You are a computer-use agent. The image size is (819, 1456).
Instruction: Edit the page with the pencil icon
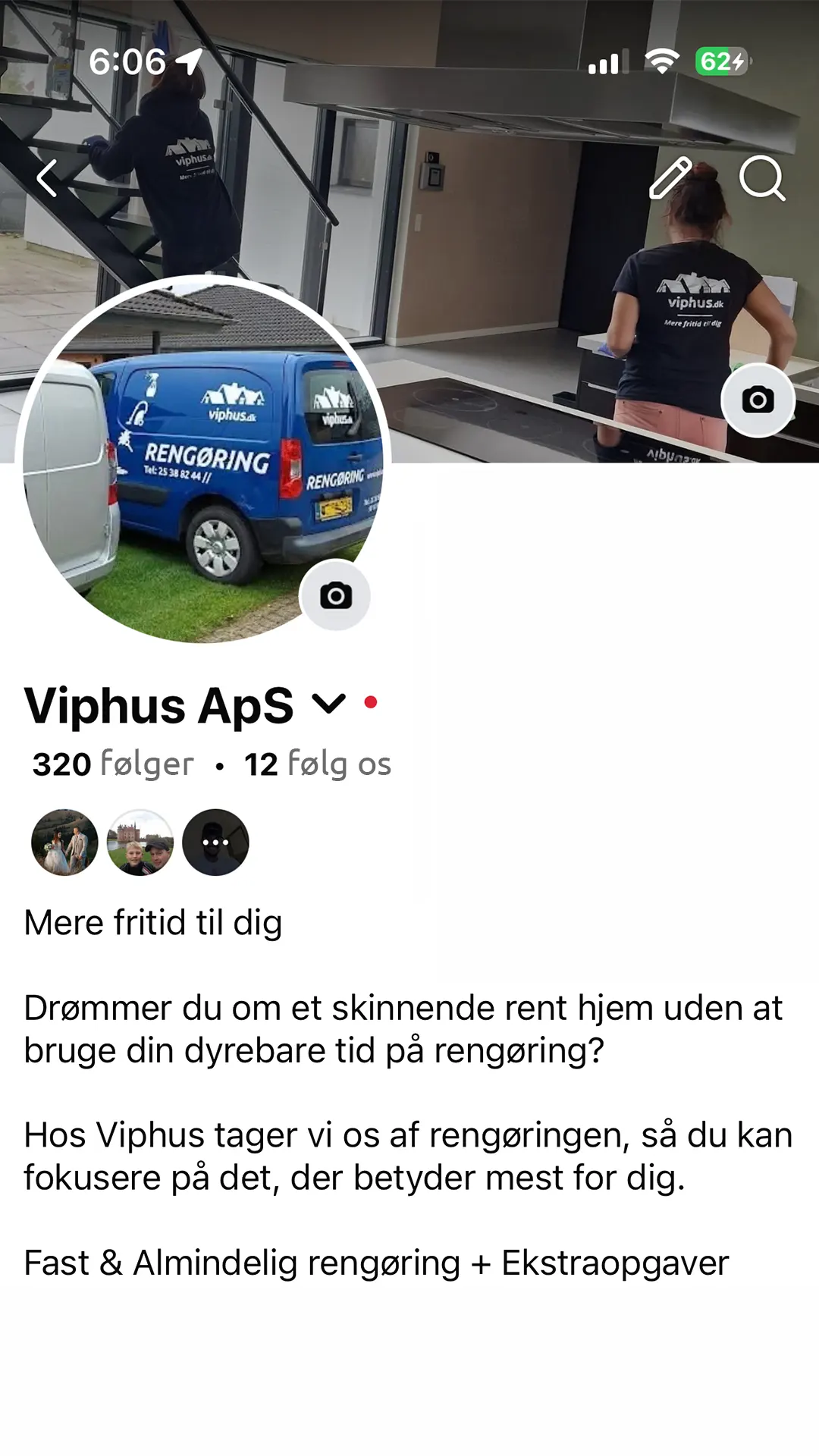[x=670, y=178]
